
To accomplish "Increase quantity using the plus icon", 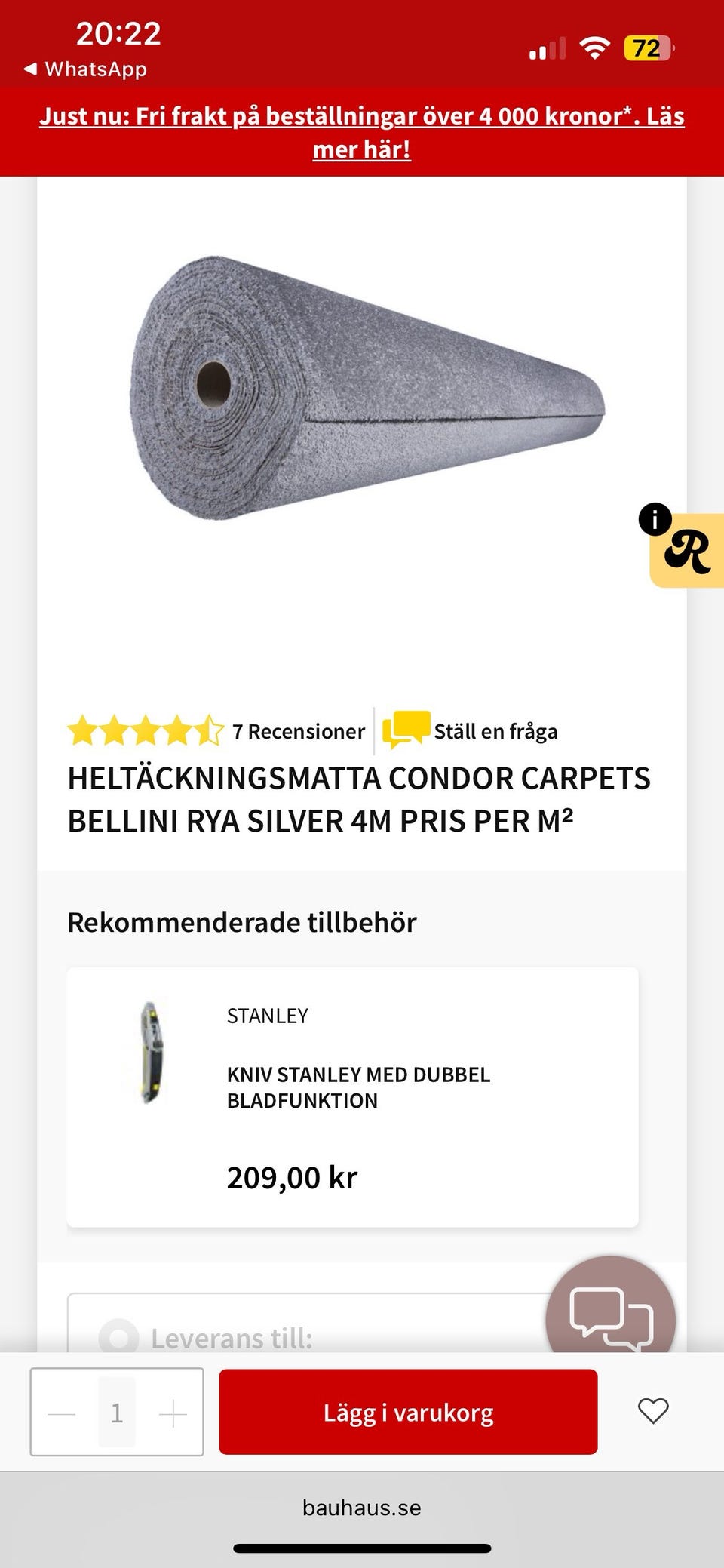I will [x=173, y=1412].
